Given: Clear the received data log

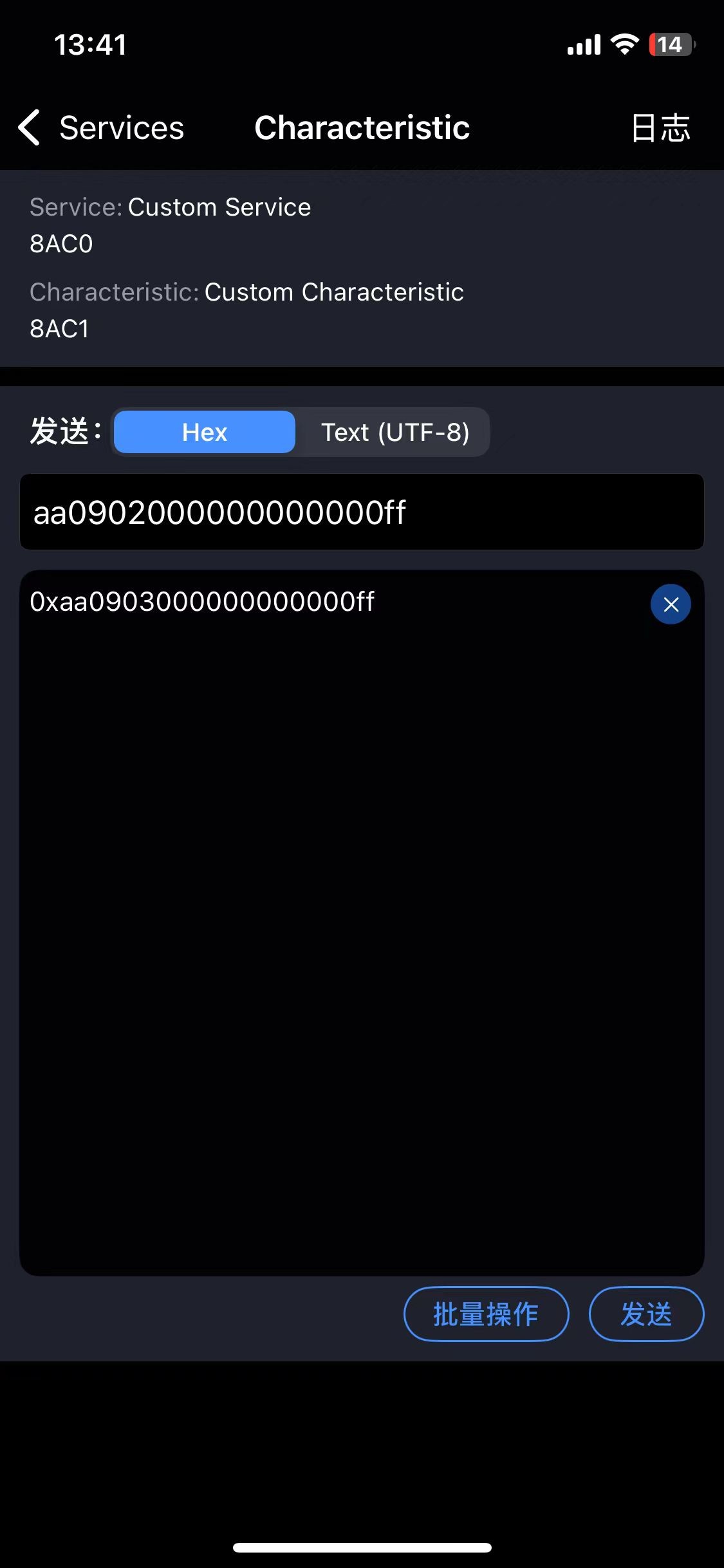Looking at the screenshot, I should coord(671,604).
